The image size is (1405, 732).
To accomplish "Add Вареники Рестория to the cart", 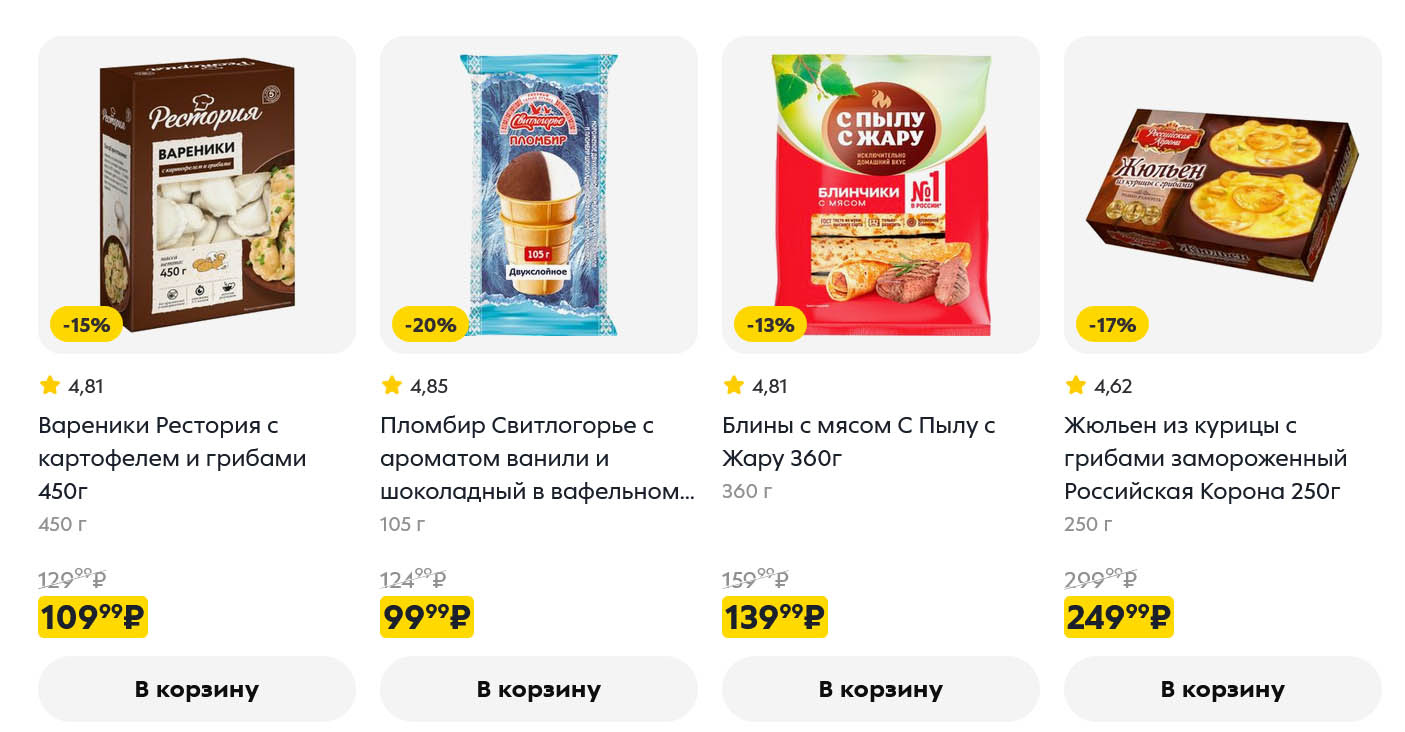I will [x=196, y=689].
